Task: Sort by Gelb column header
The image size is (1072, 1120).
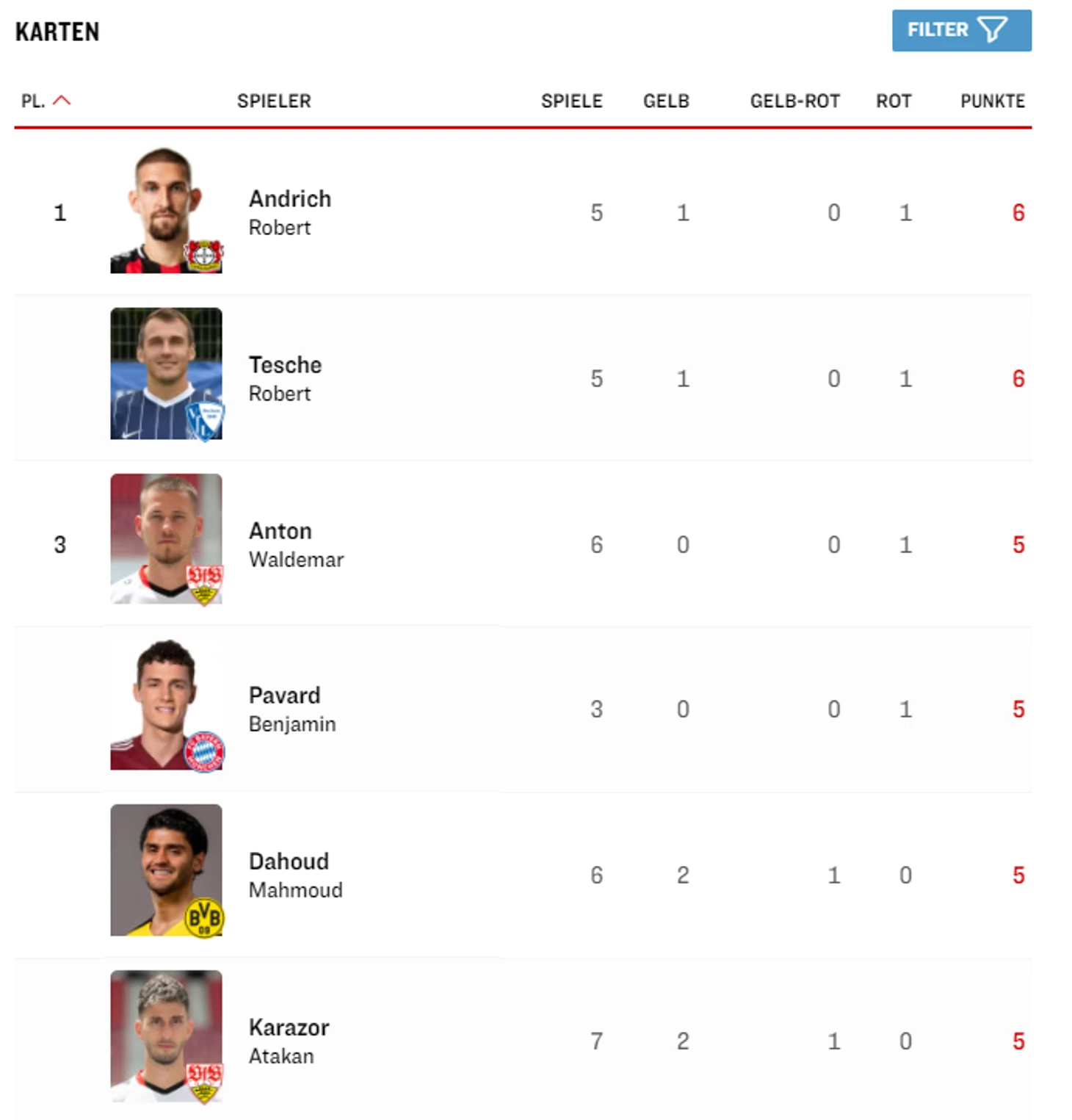Action: pos(666,101)
